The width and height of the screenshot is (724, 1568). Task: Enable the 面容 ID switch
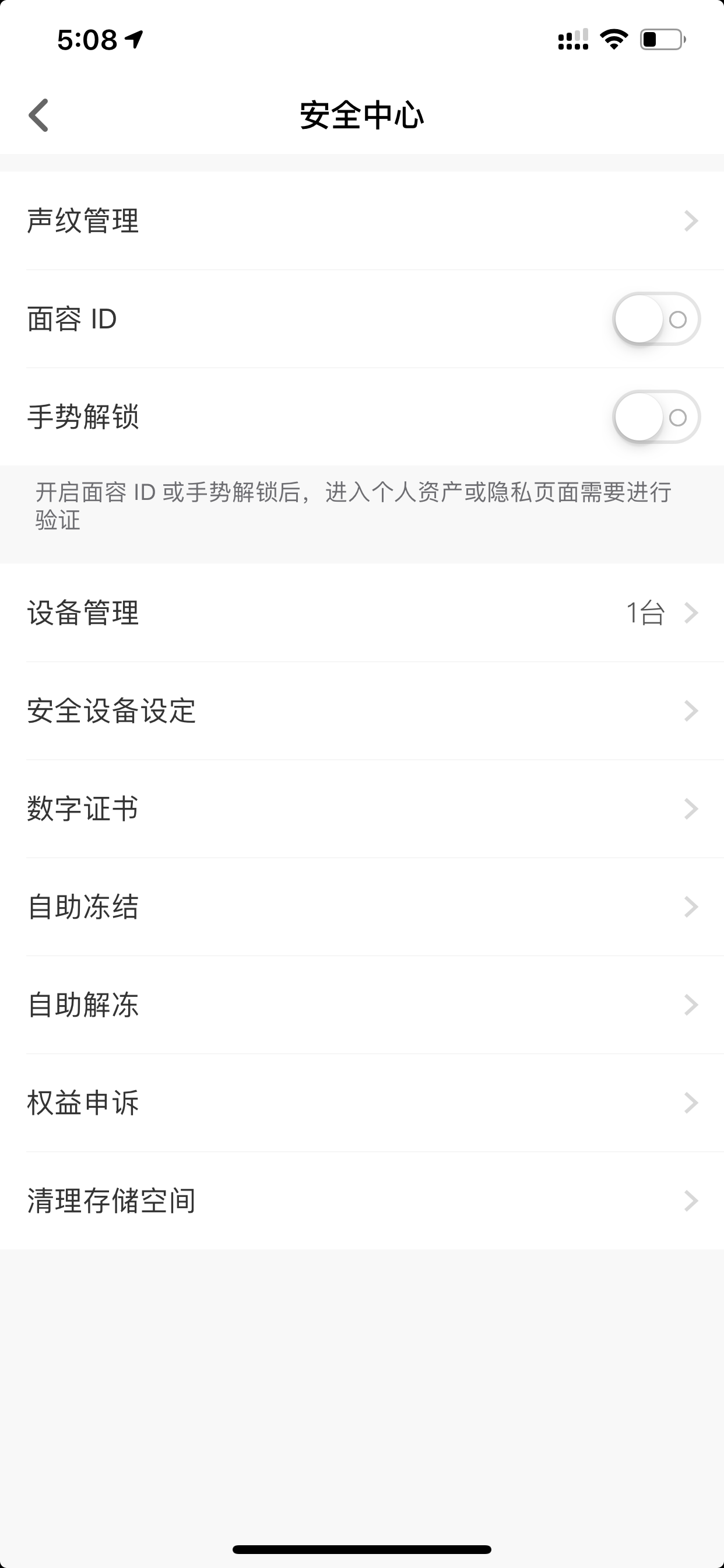[x=656, y=319]
